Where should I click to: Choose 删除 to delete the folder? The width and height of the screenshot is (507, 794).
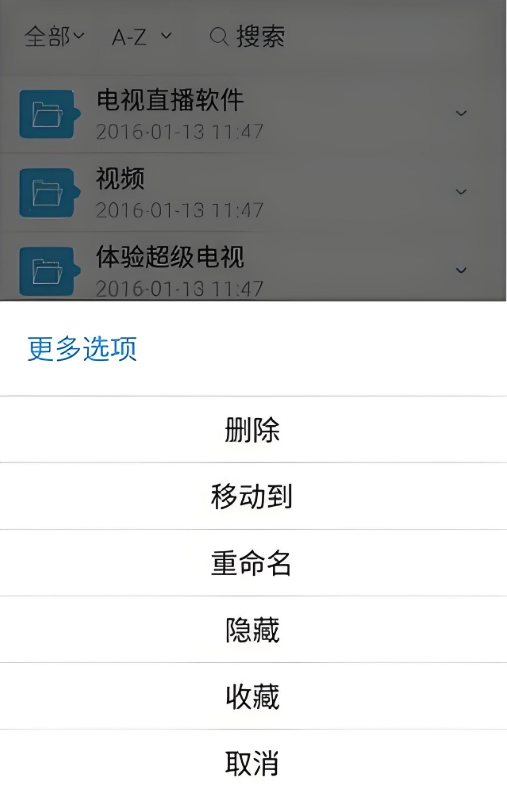(253, 430)
